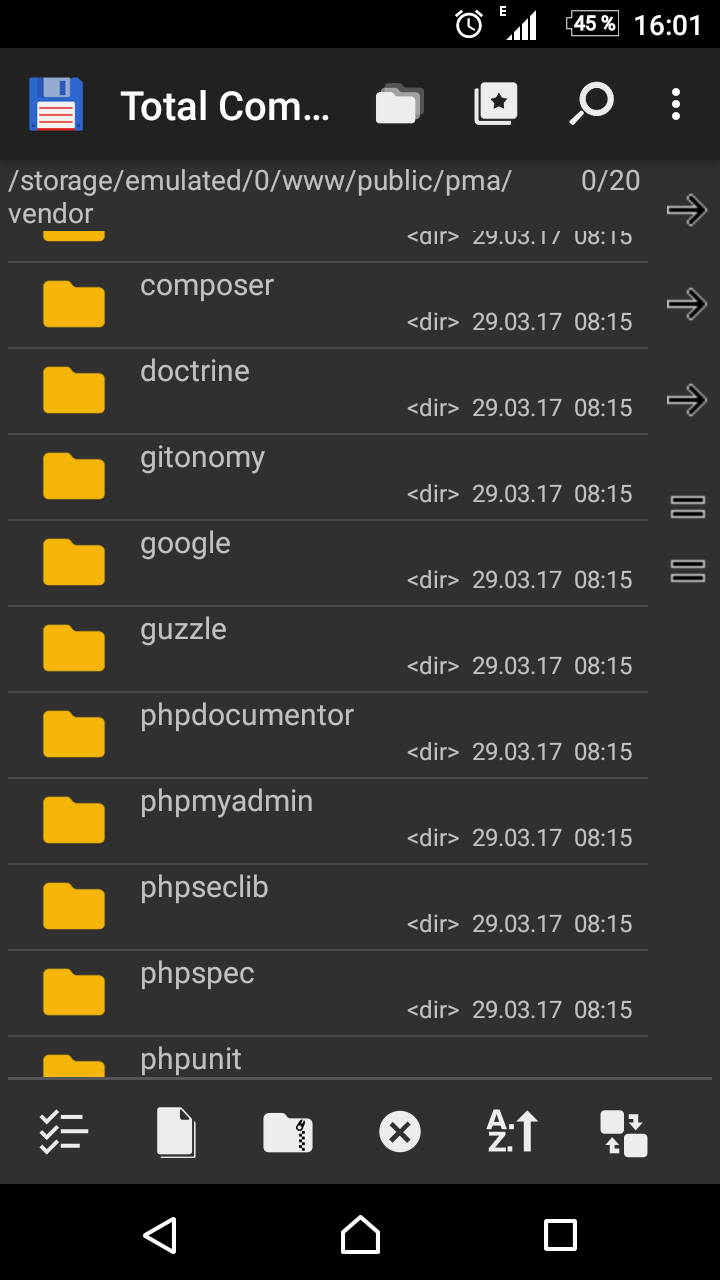Open the composer folder
720x1280 pixels.
207,286
